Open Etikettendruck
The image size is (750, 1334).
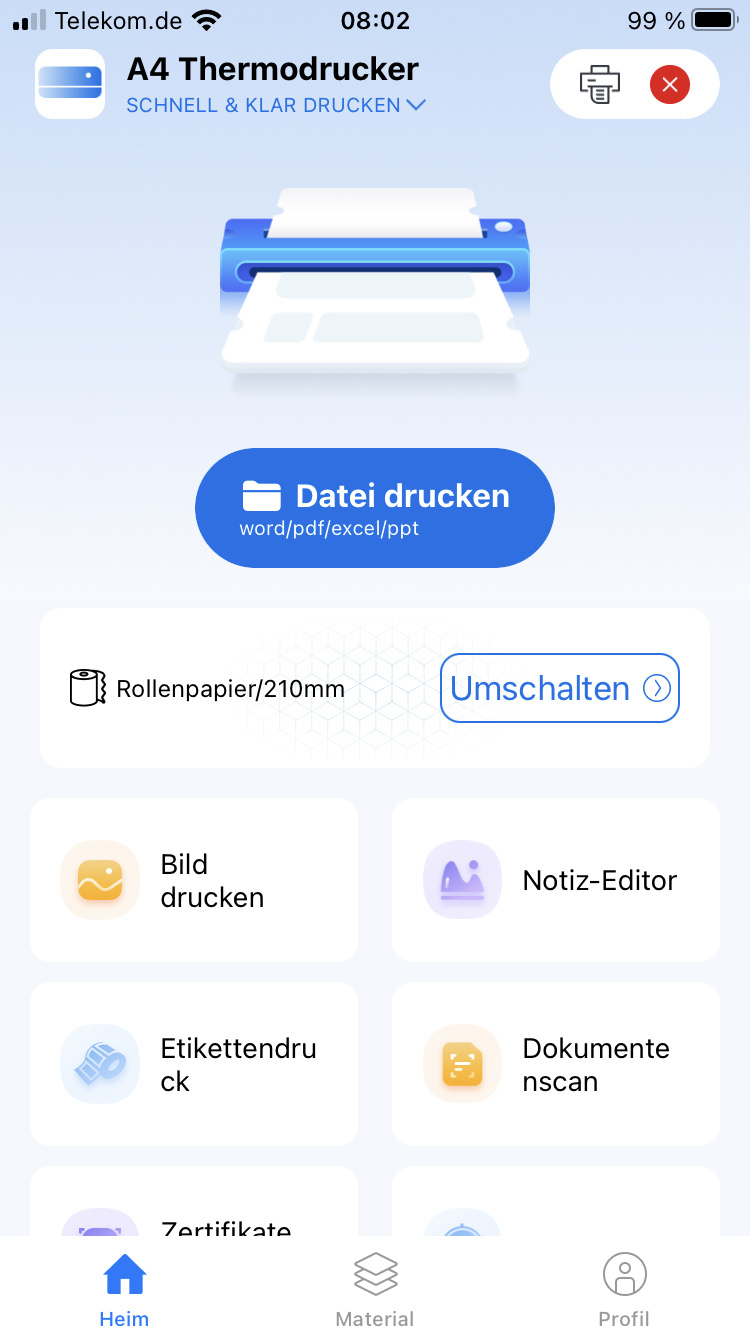194,1064
